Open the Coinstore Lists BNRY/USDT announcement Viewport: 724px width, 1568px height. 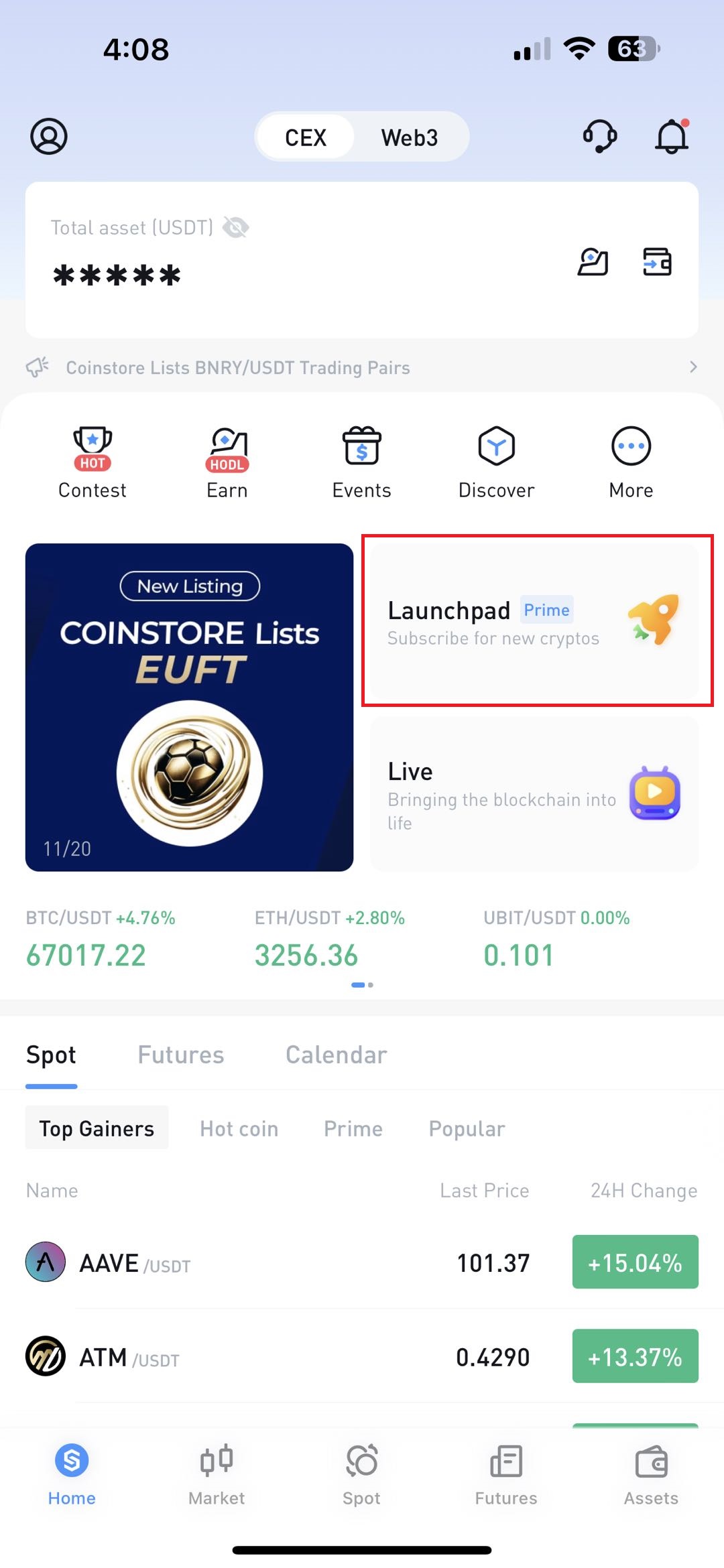click(x=238, y=368)
